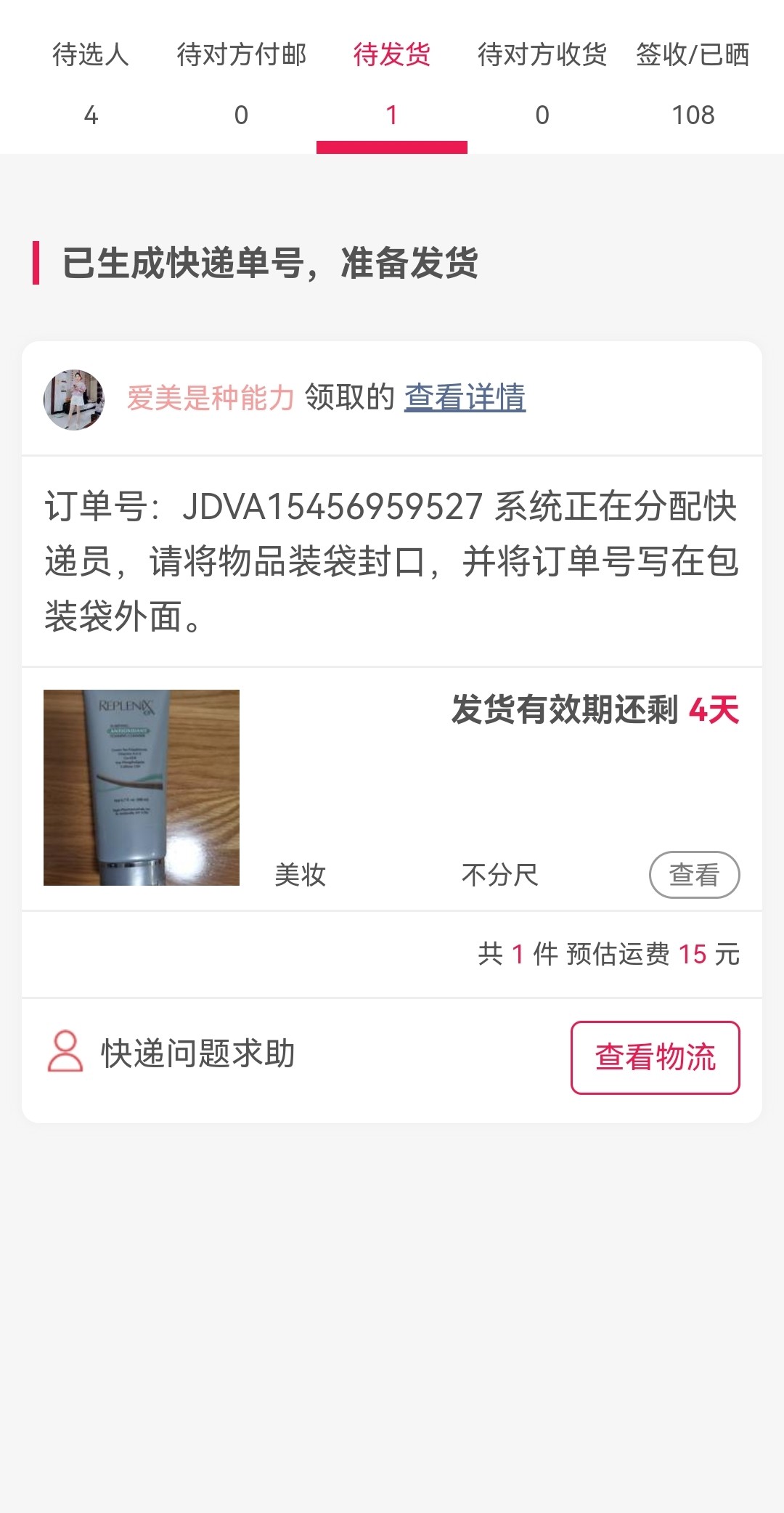
Task: Open the 待对方付邮 tab
Action: click(x=241, y=80)
